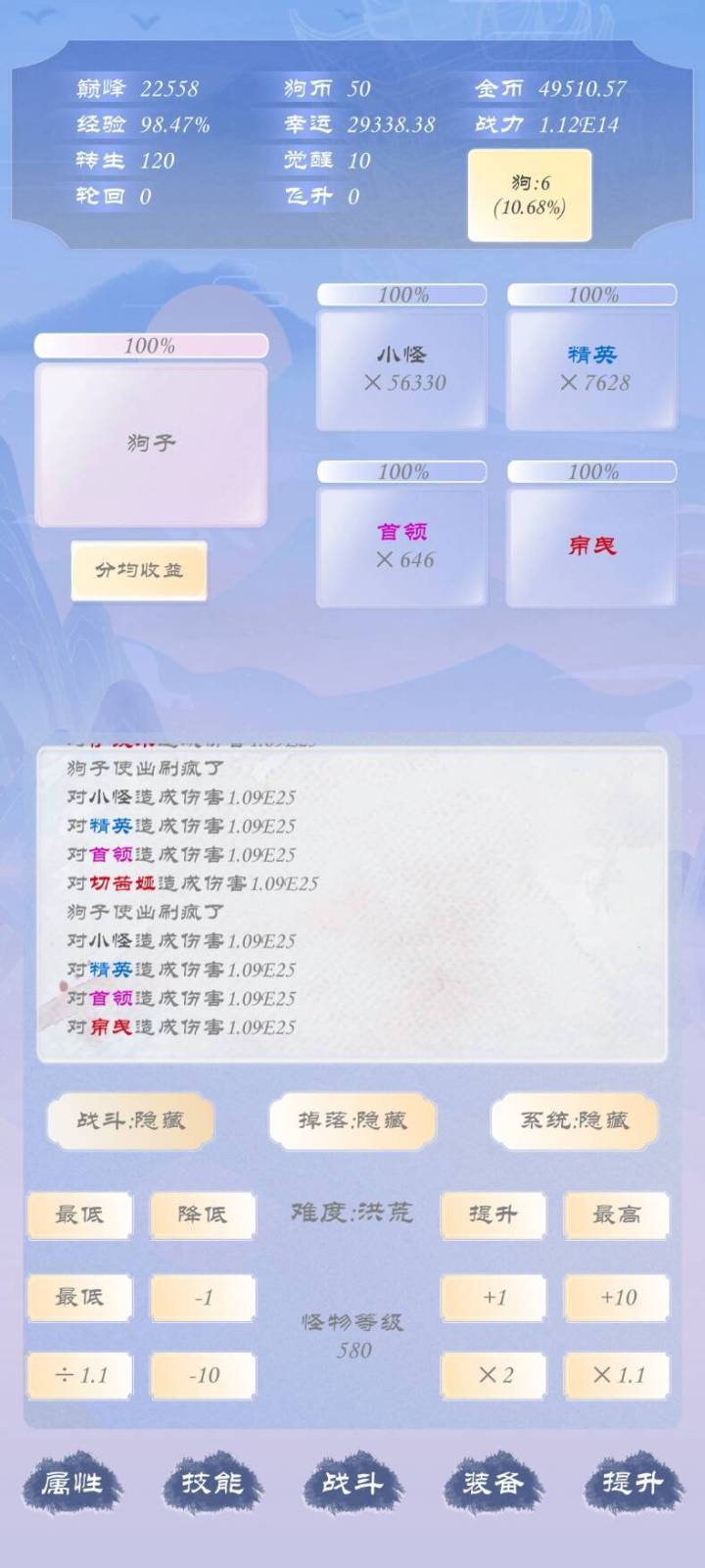Increase monster level by +10
Screen dimensions: 705x1568
click(x=616, y=1298)
